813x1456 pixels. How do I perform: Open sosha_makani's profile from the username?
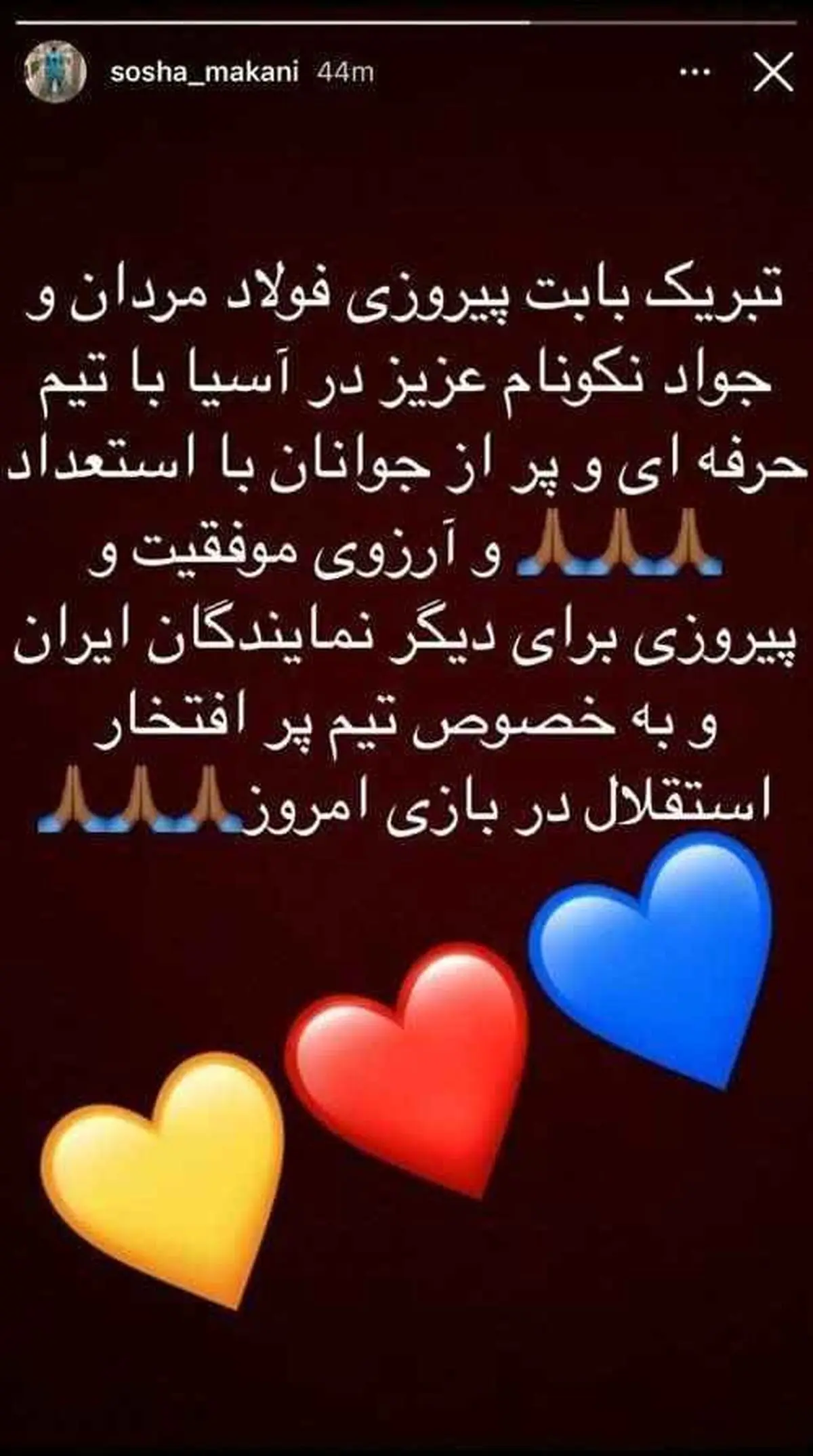click(204, 72)
